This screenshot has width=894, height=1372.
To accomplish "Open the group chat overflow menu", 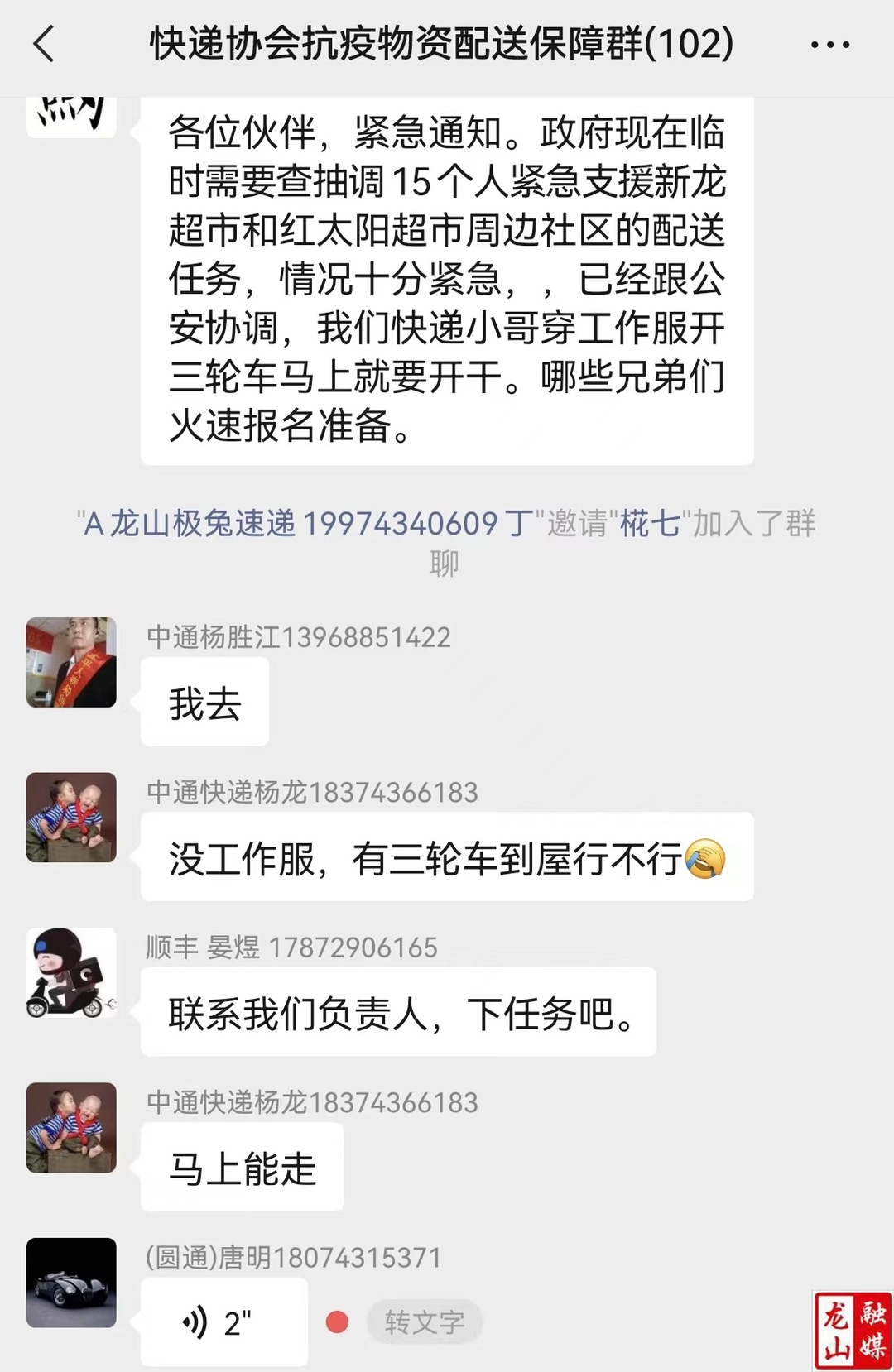I will click(x=829, y=46).
